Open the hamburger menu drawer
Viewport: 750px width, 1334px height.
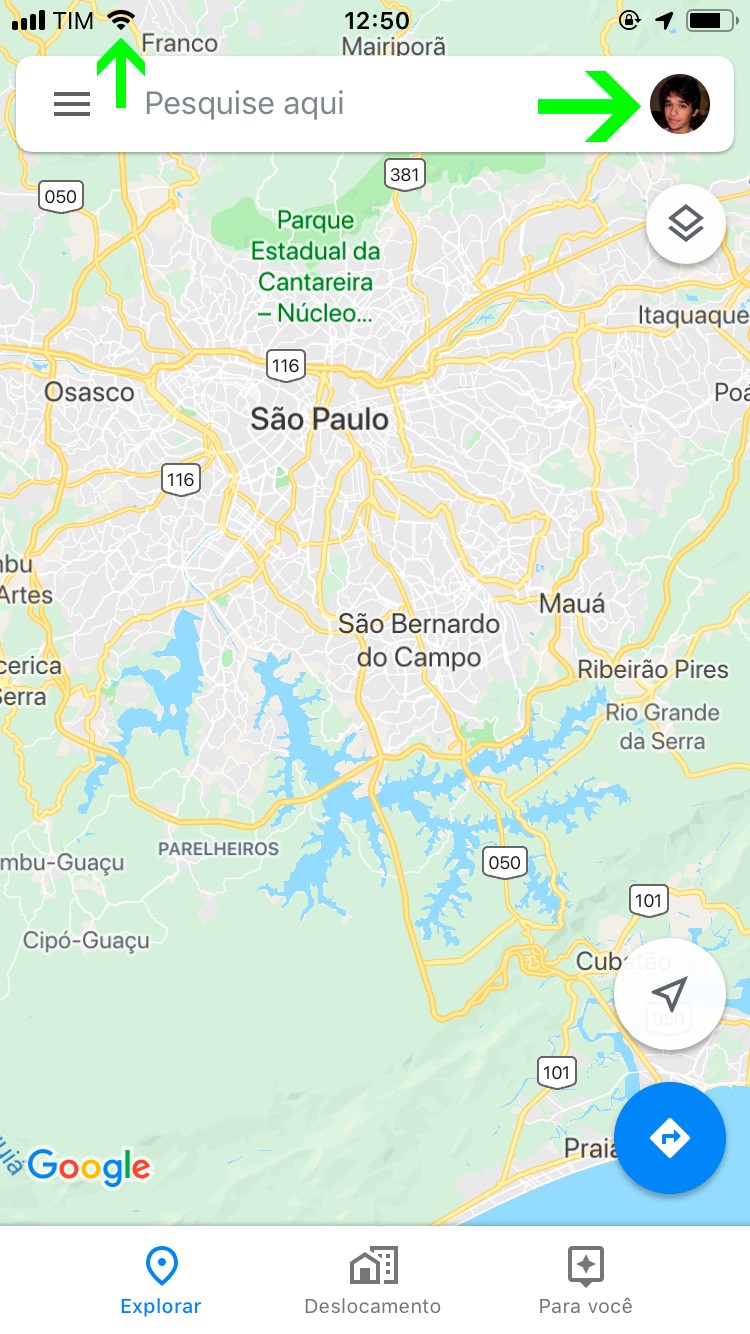click(x=72, y=104)
